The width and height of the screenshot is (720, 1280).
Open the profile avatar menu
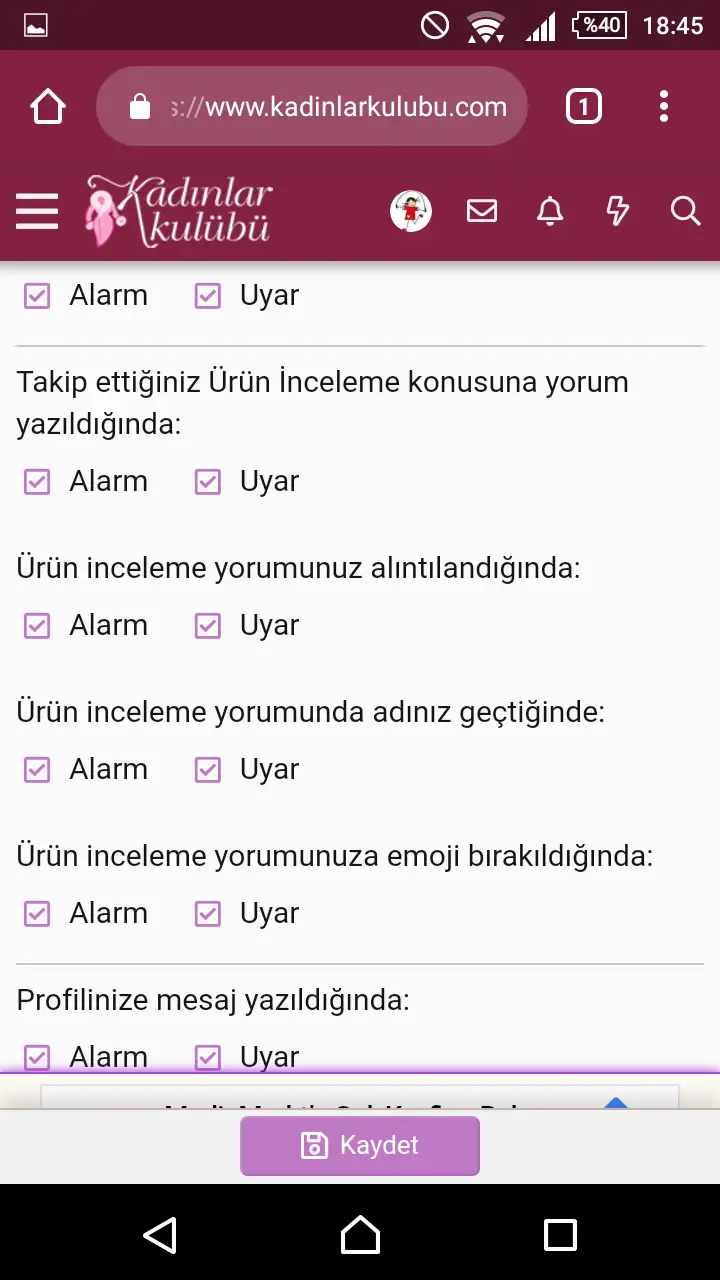pos(410,211)
